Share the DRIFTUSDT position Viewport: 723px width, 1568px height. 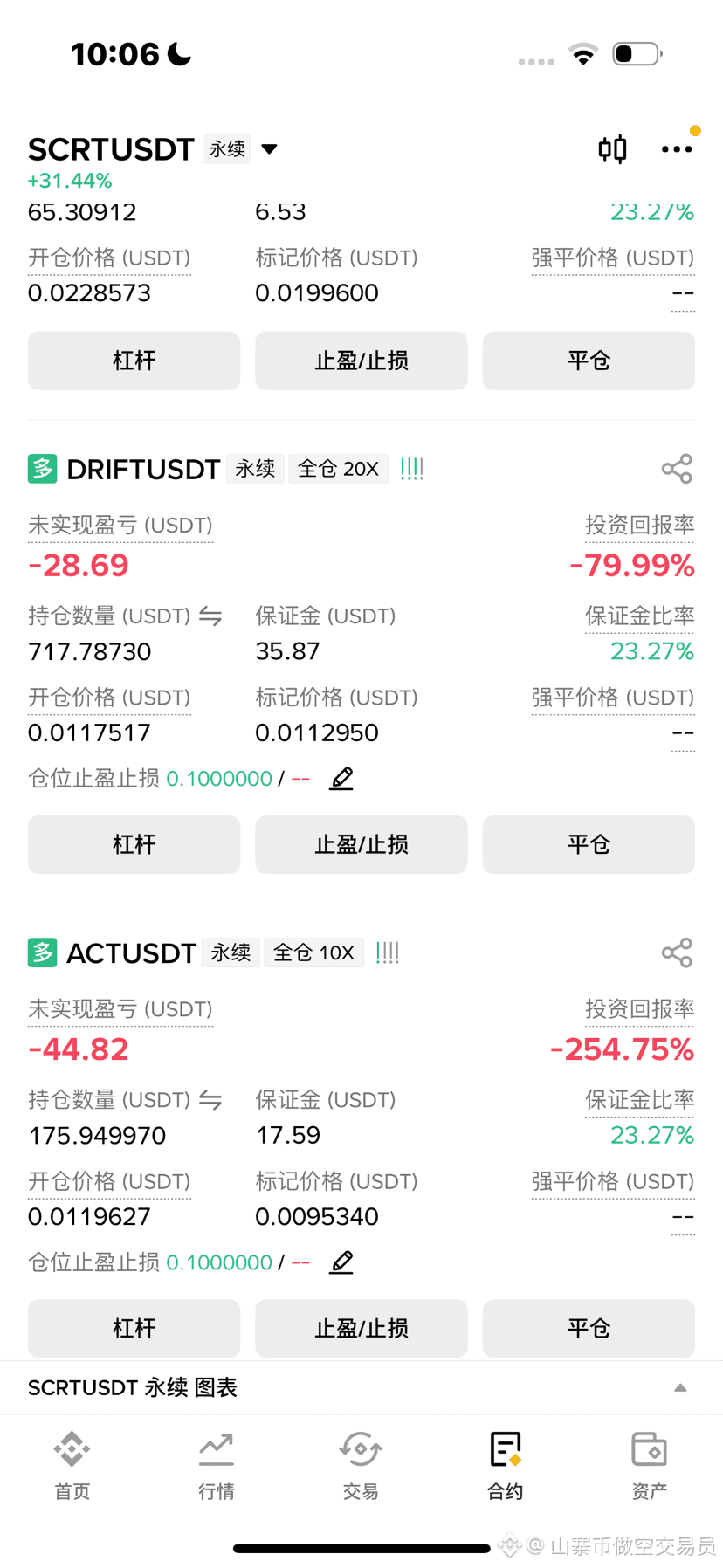coord(677,469)
